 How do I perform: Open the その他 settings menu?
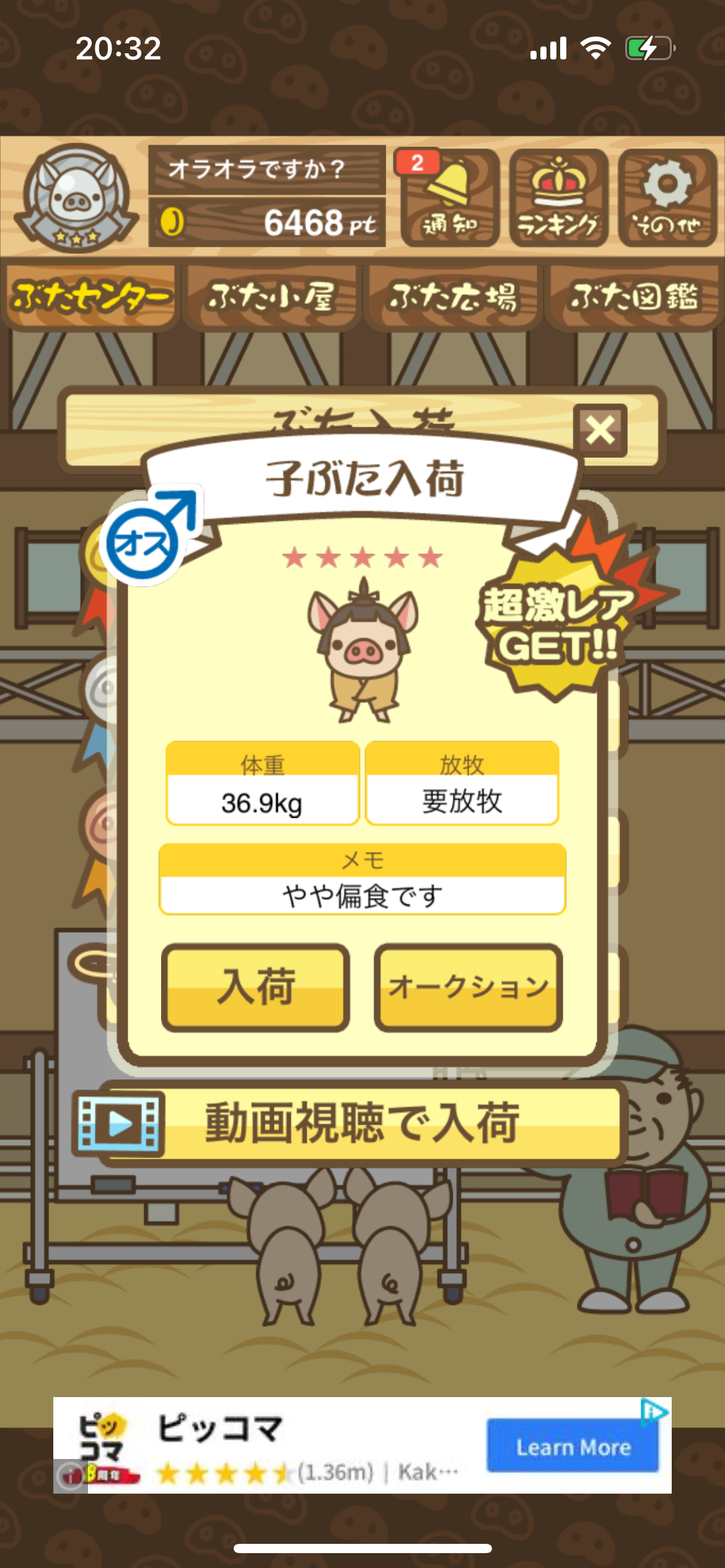coord(667,198)
